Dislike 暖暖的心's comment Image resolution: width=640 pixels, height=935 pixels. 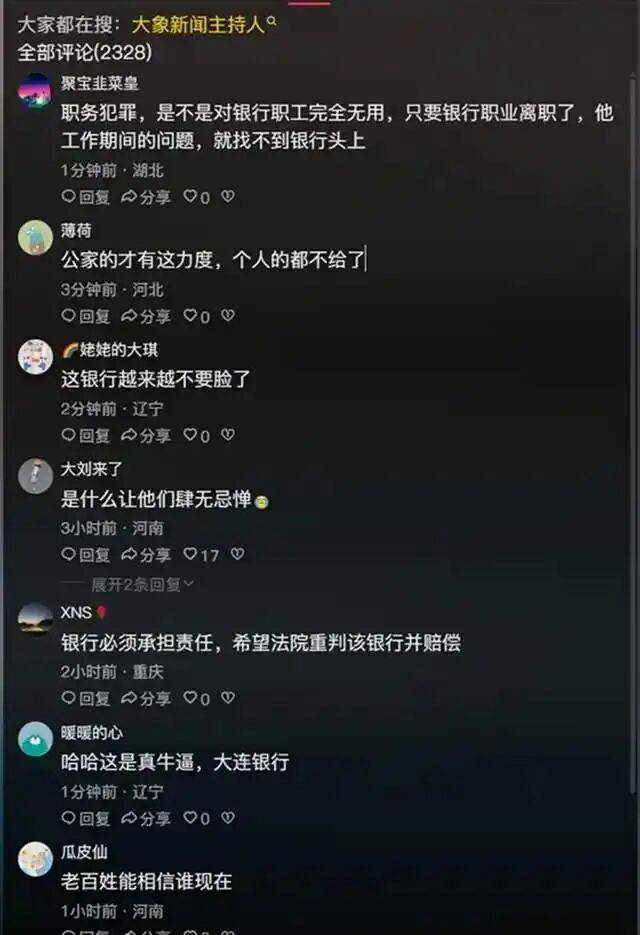pos(228,818)
